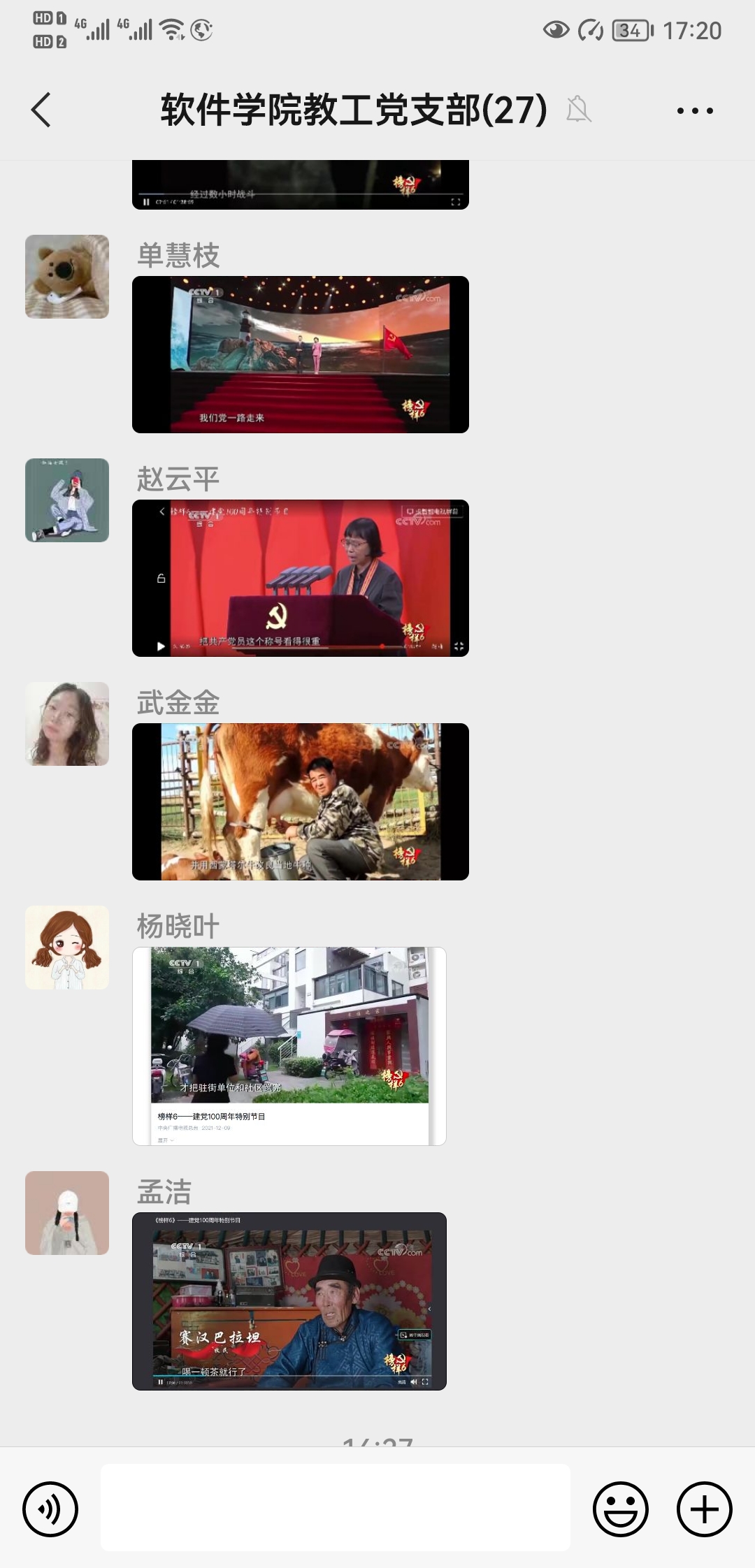Open the partially visible image at top
This screenshot has width=755, height=1568.
click(301, 185)
